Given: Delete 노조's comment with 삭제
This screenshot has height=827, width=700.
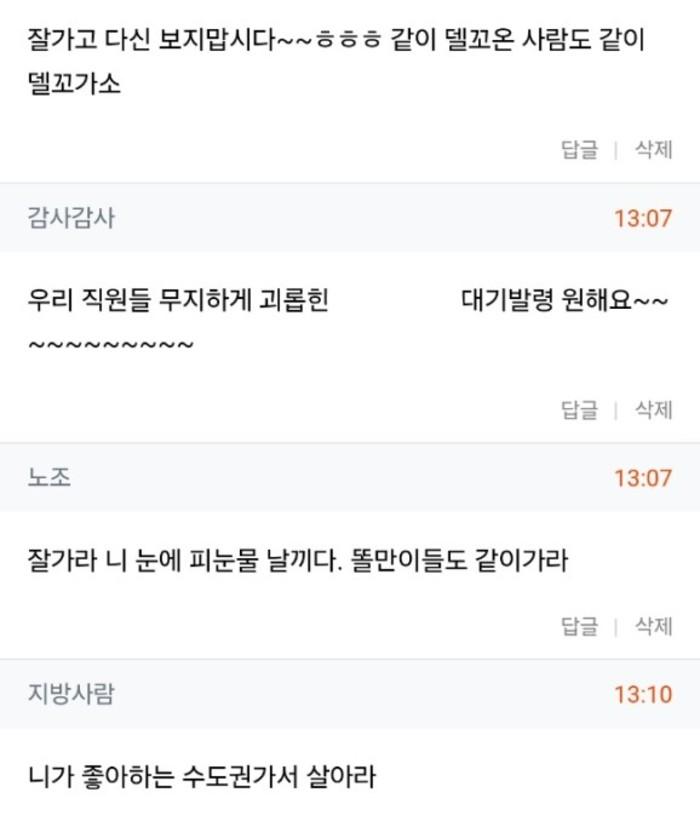Looking at the screenshot, I should coord(654,626).
